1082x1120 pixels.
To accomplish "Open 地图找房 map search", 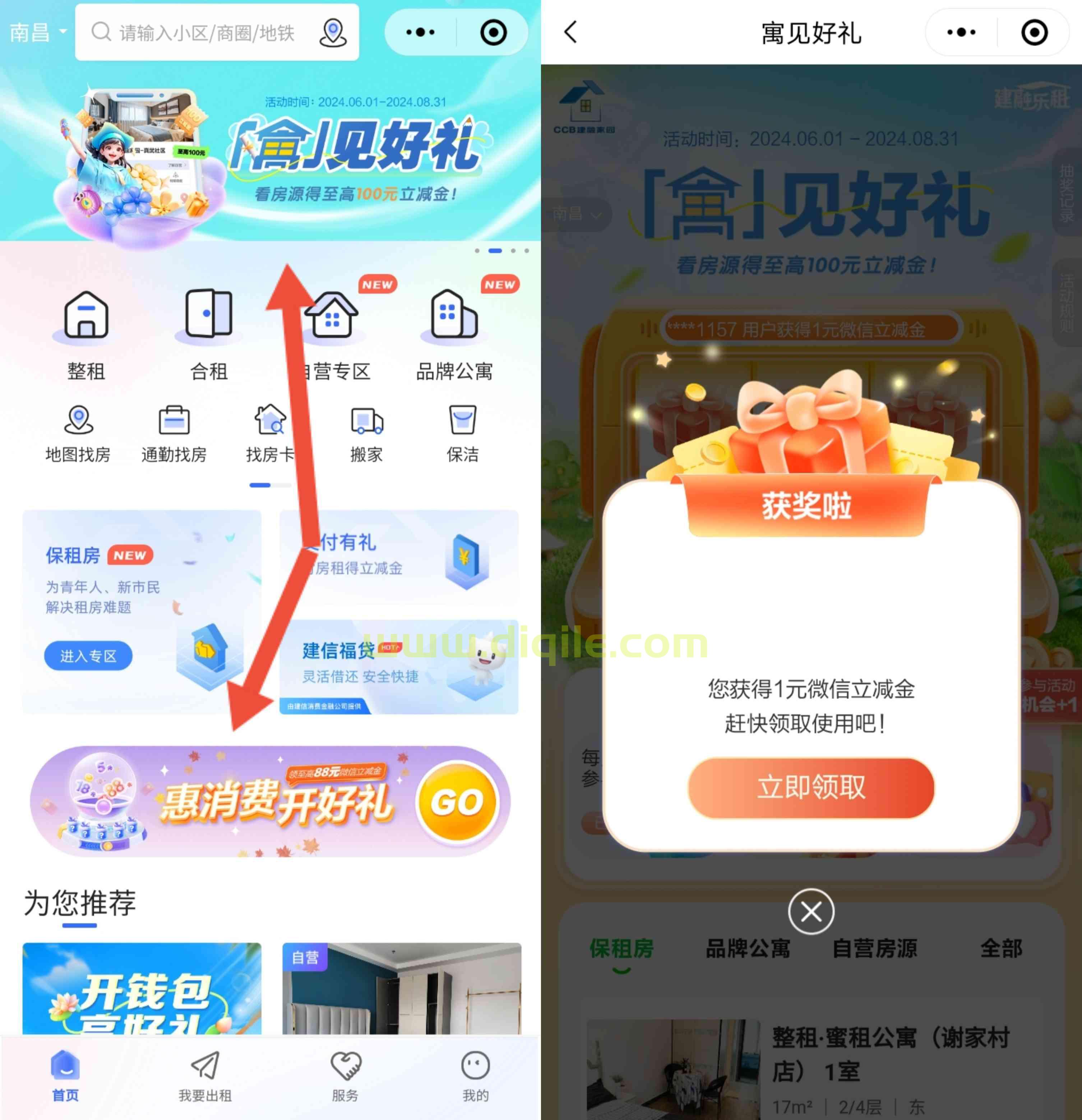I will [x=78, y=434].
